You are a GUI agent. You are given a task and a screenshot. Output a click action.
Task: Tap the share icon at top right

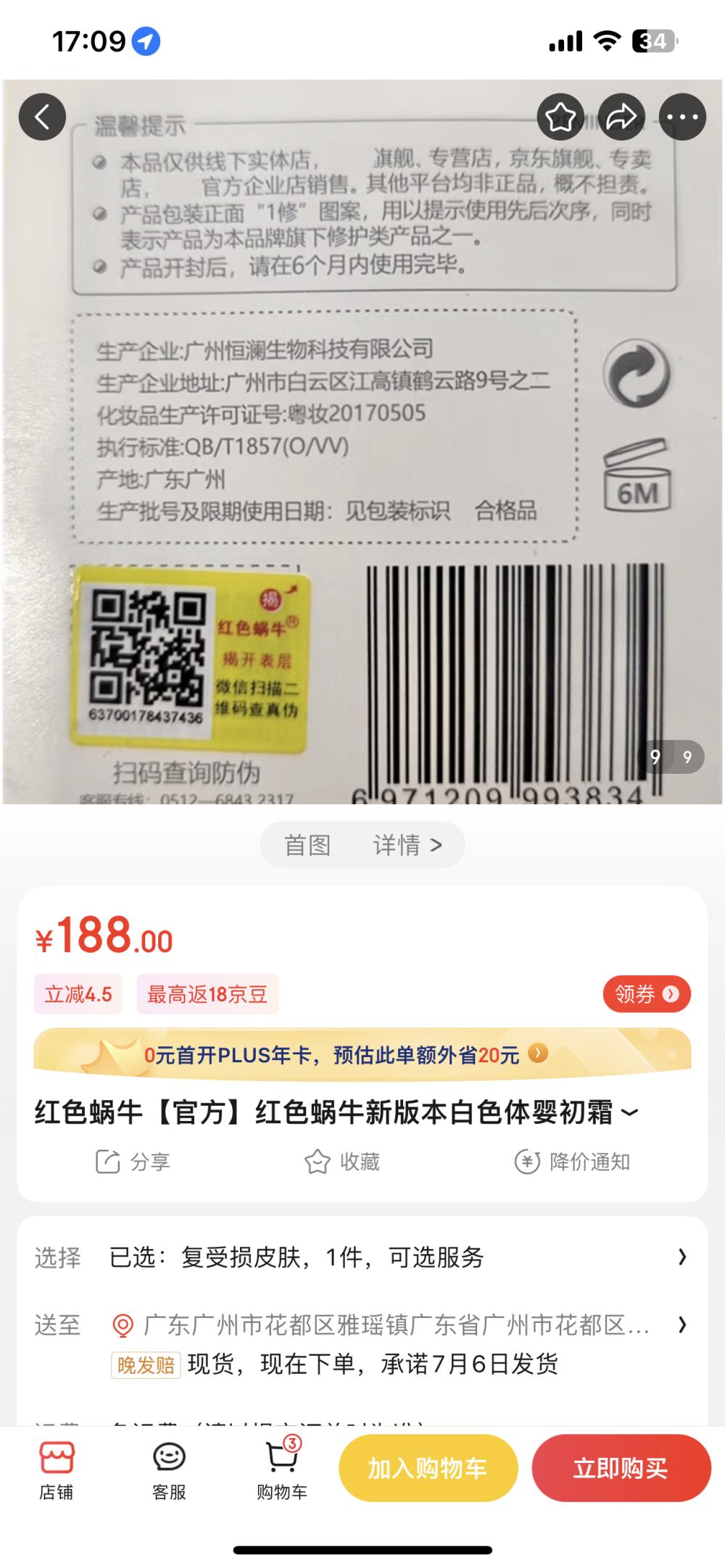click(x=620, y=116)
